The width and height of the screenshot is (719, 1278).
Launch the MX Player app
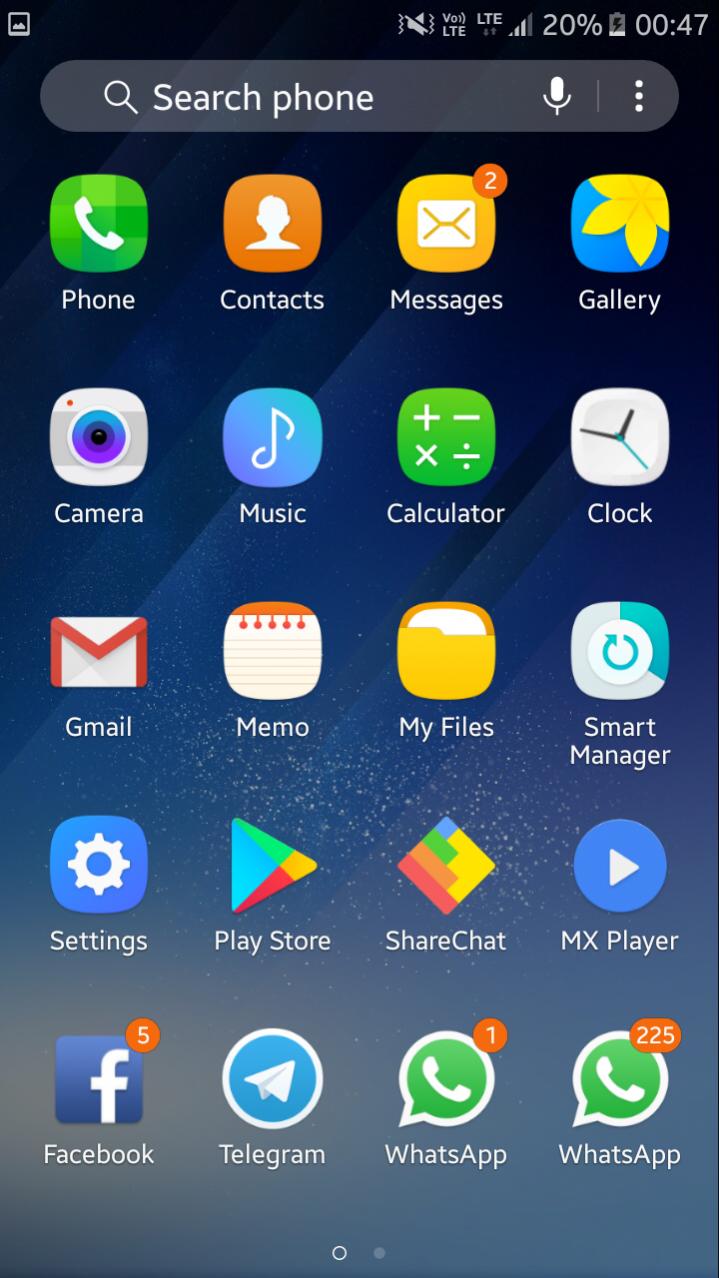pos(619,865)
